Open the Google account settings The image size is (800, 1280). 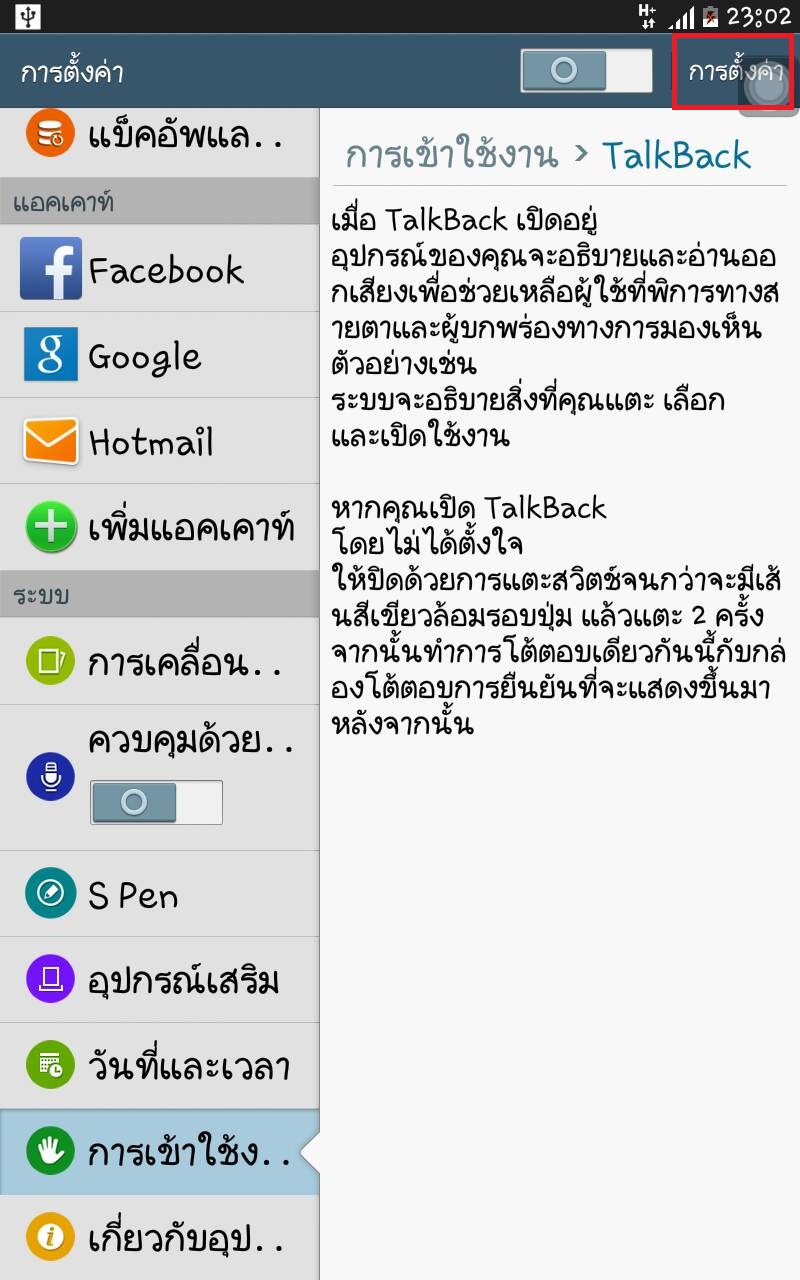(x=160, y=355)
